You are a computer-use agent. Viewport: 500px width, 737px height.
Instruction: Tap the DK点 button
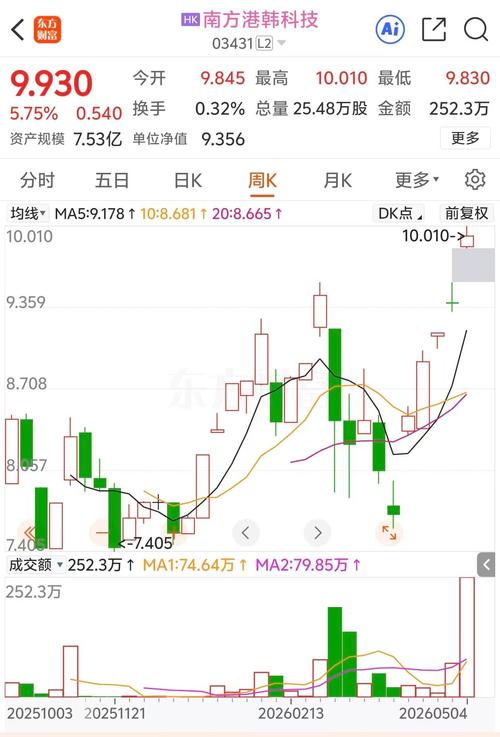point(400,213)
